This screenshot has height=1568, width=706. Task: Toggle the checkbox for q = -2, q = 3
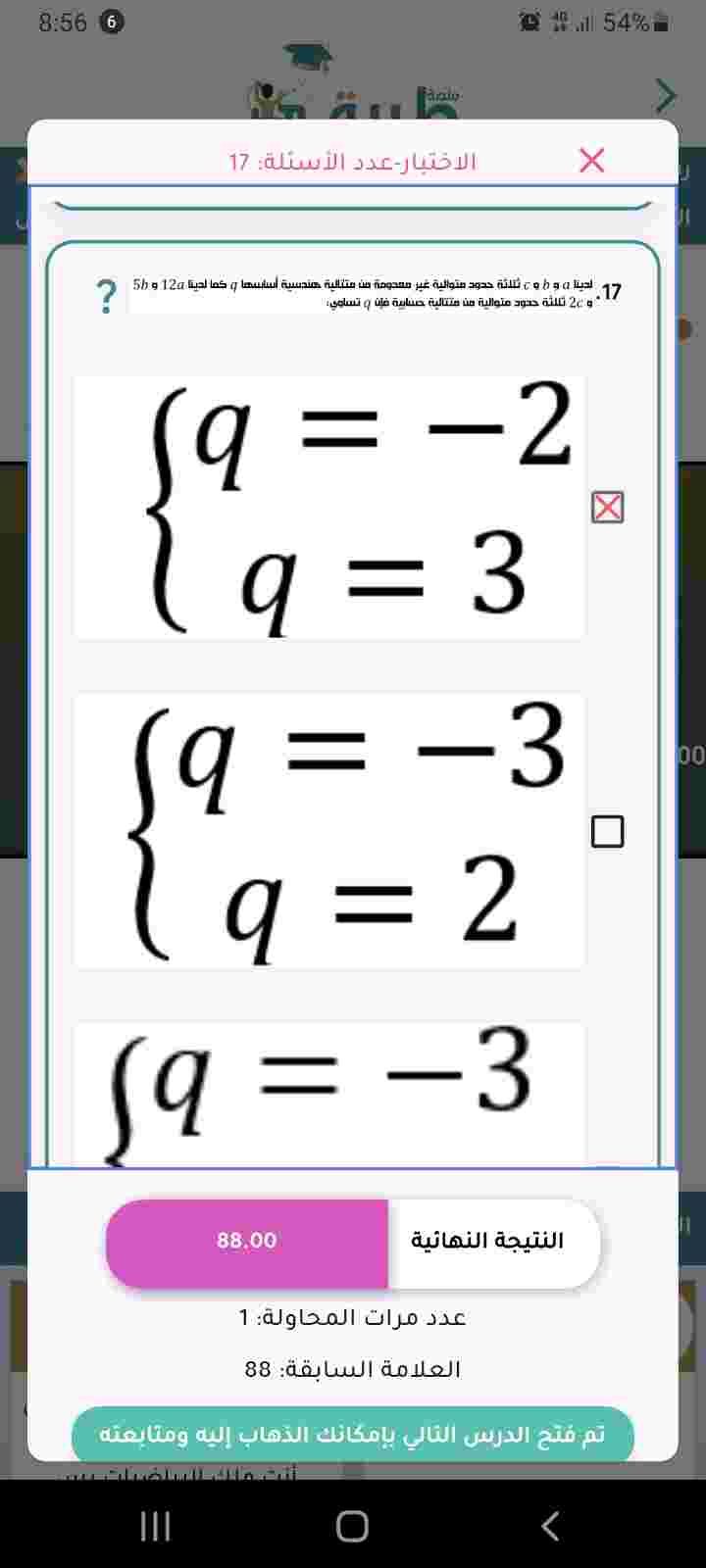coord(607,507)
